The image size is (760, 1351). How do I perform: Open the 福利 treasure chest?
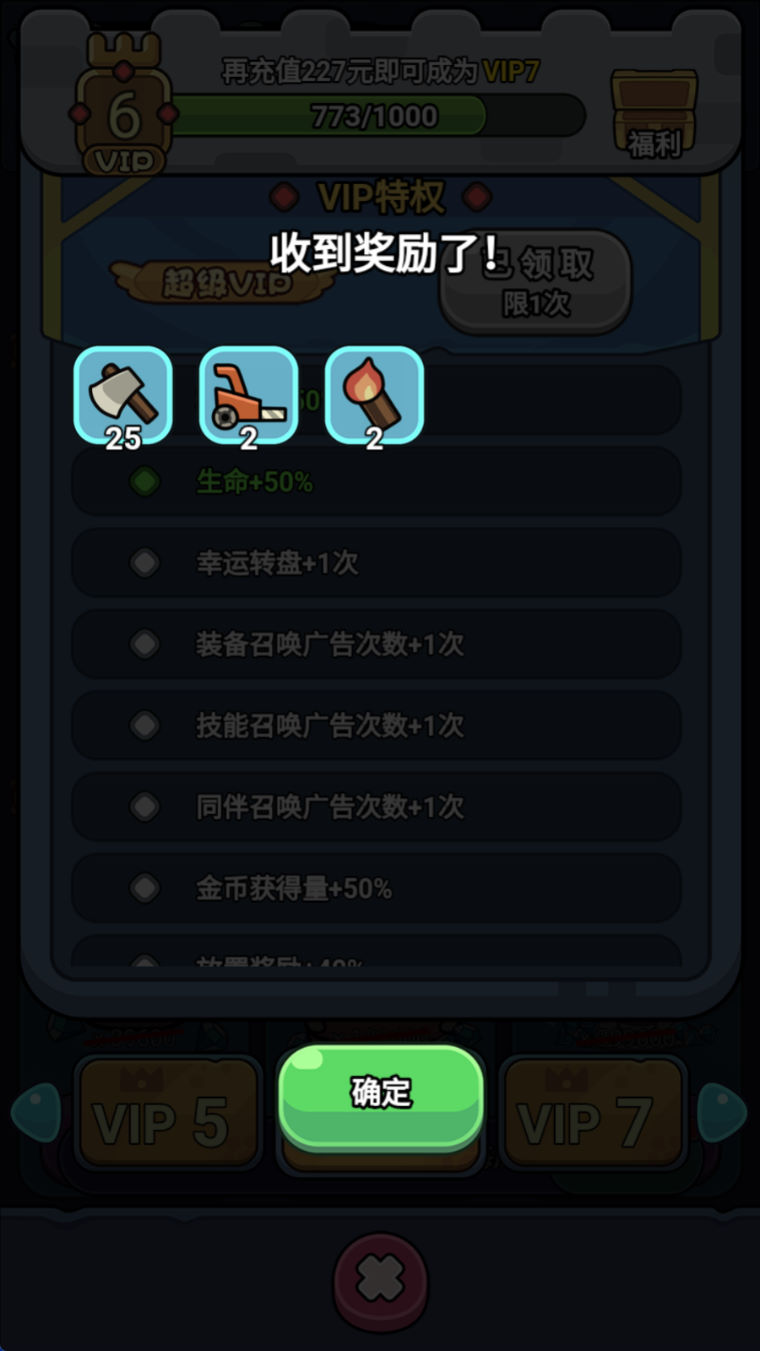point(654,114)
